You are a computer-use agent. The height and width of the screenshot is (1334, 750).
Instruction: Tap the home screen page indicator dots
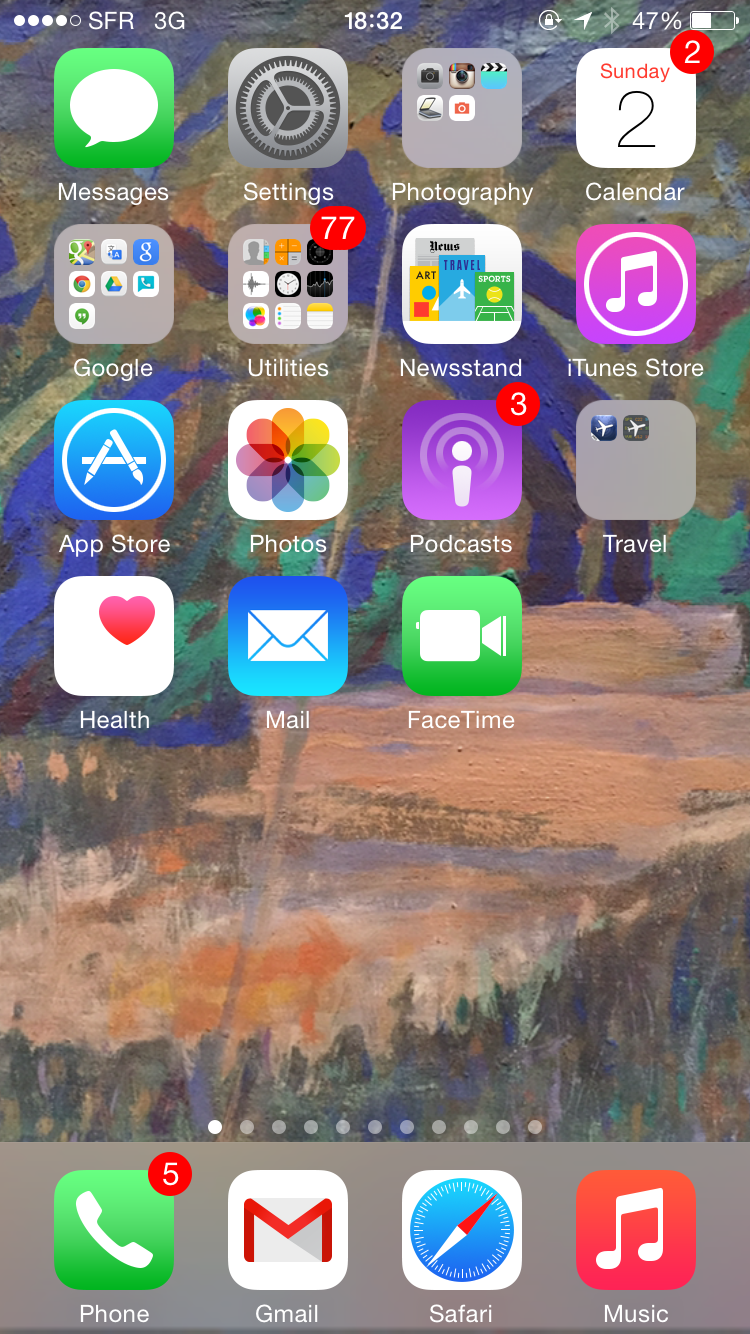[x=375, y=1127]
